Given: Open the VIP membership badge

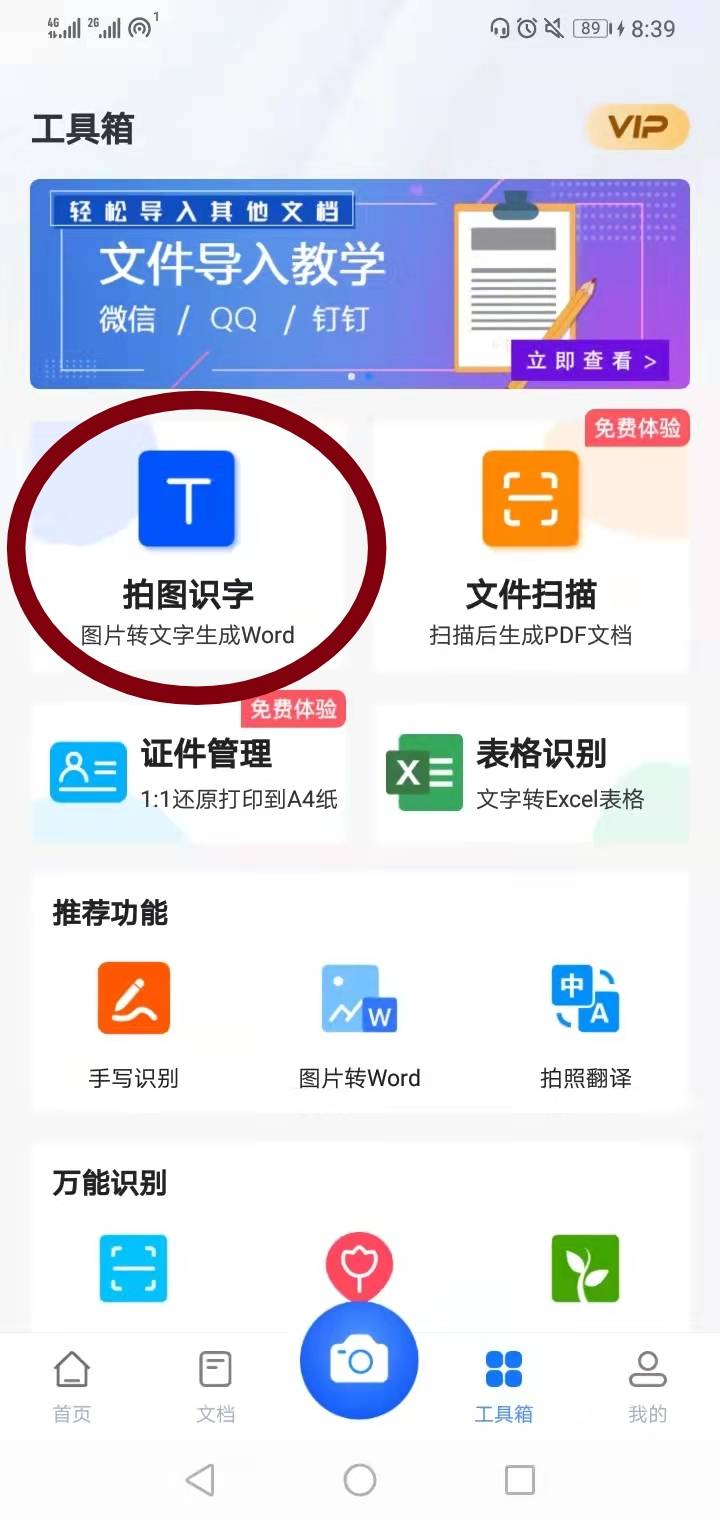Looking at the screenshot, I should [x=637, y=128].
